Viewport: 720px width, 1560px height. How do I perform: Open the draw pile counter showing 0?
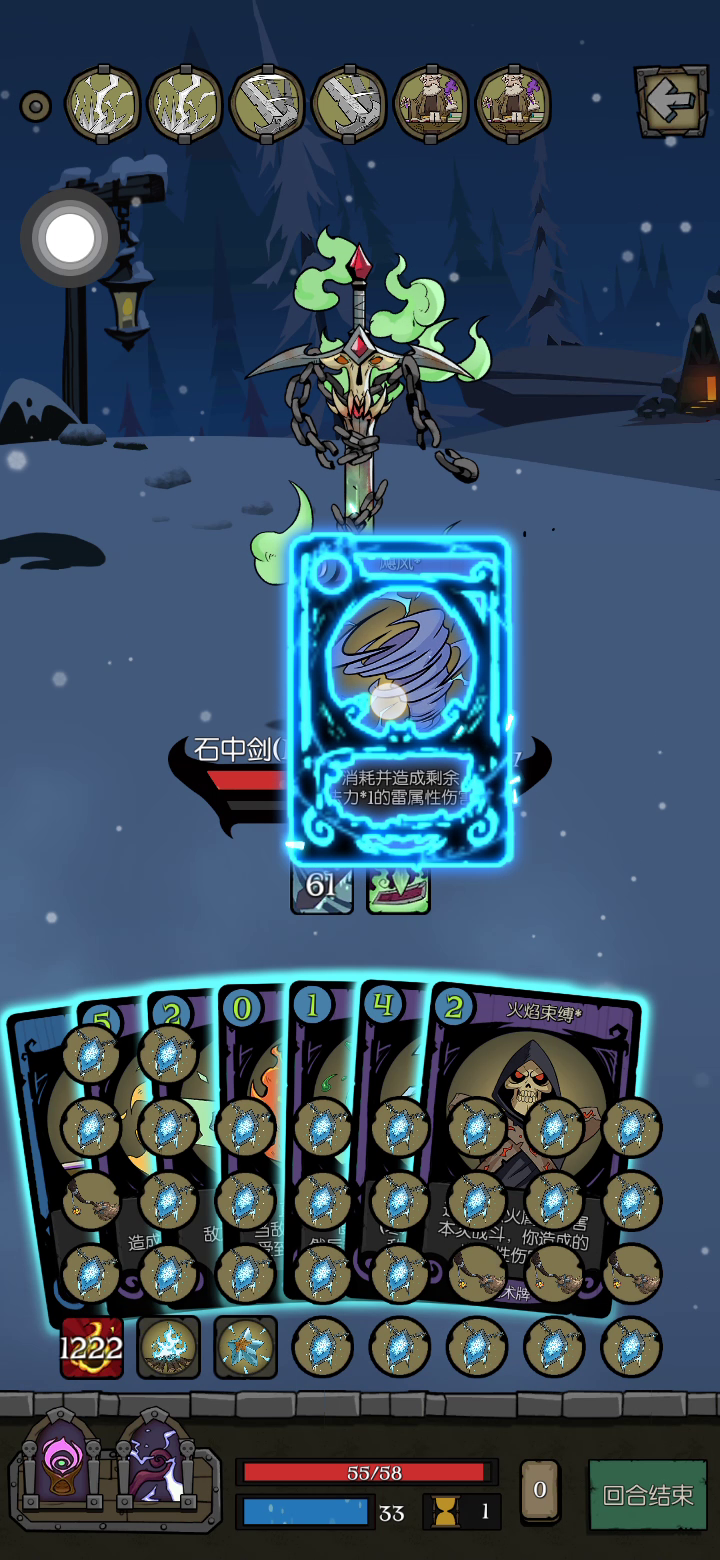tap(540, 1491)
